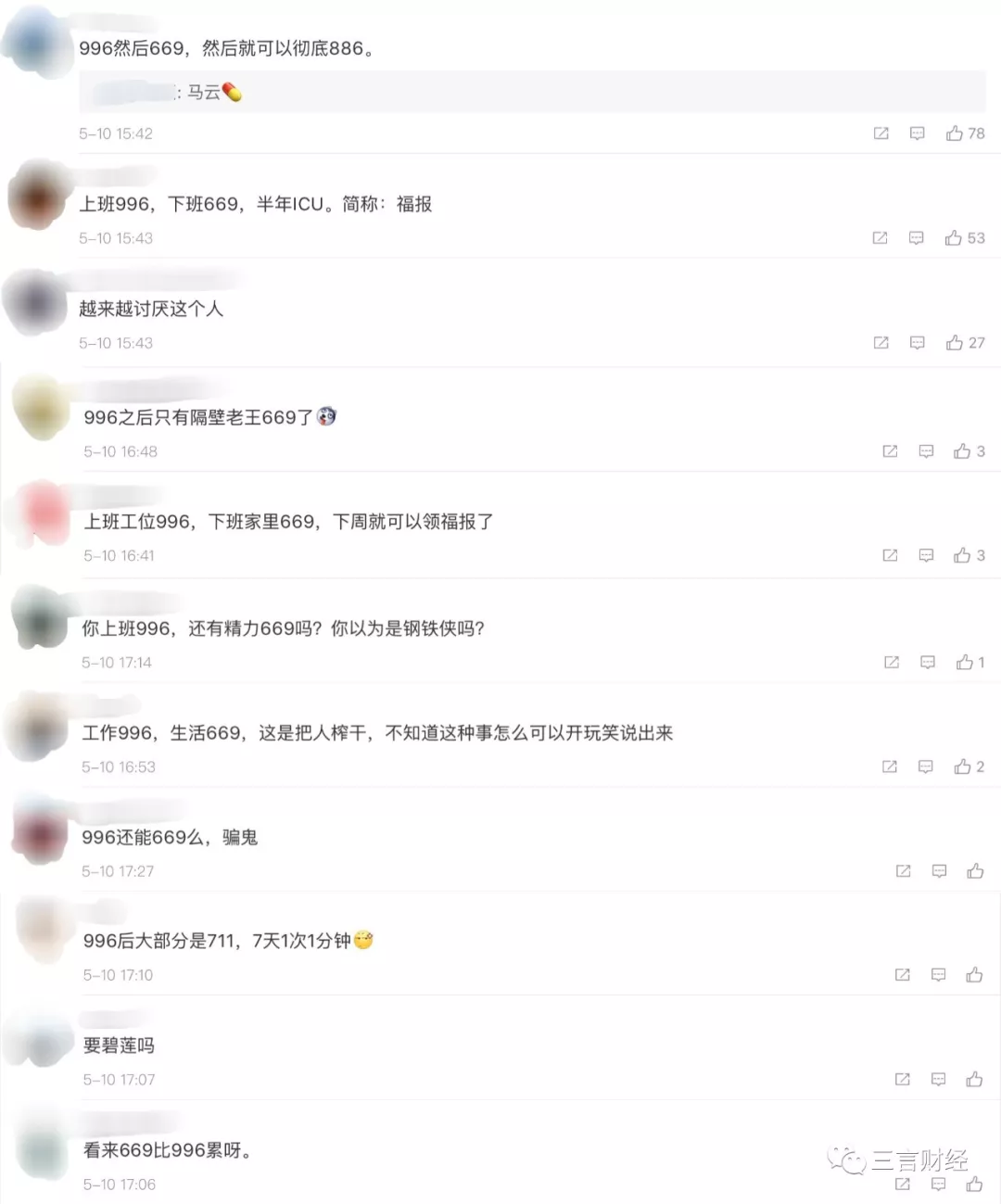Reply to comment '上班996，下班669，半年ICU'
Image resolution: width=1001 pixels, height=1204 pixels.
coord(917,238)
